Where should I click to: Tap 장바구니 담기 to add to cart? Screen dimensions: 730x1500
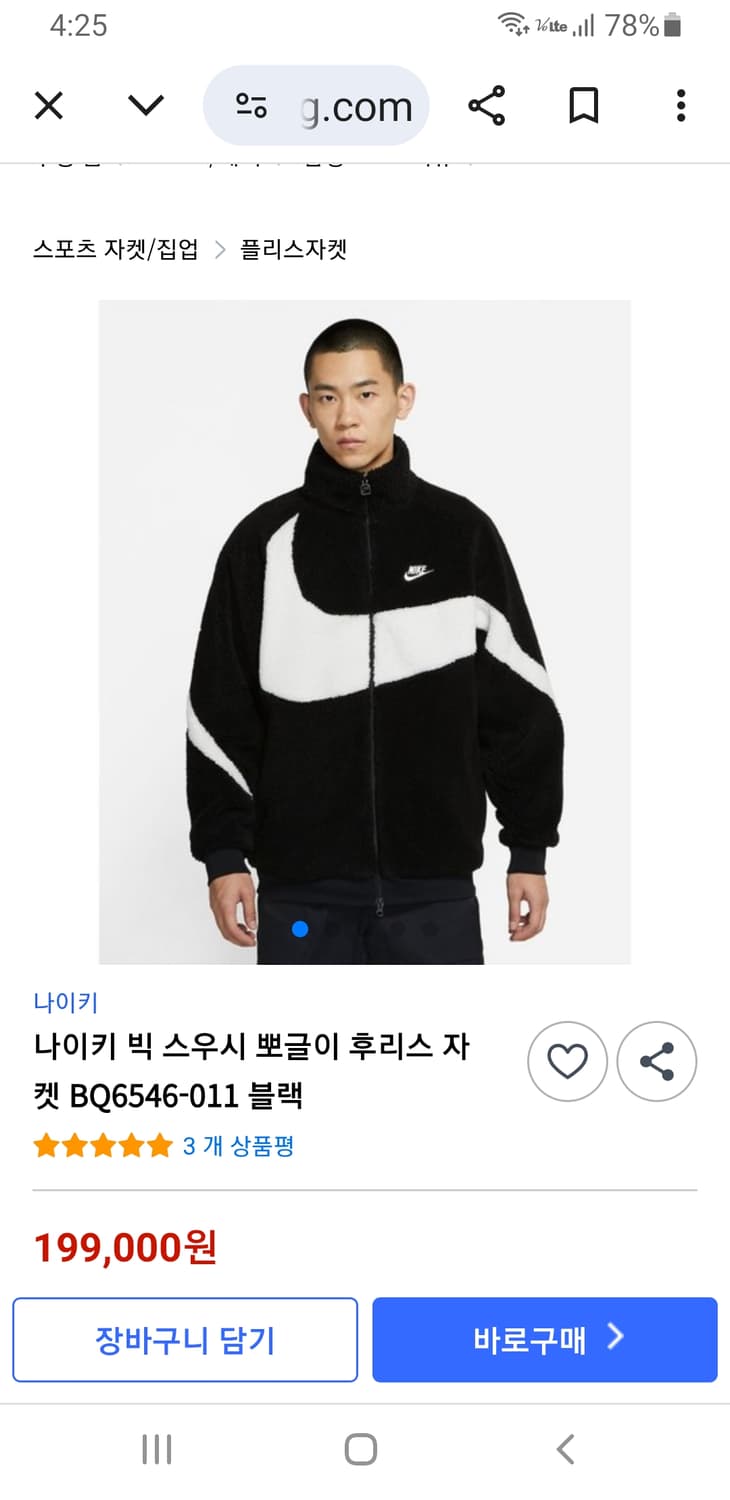pos(185,1340)
